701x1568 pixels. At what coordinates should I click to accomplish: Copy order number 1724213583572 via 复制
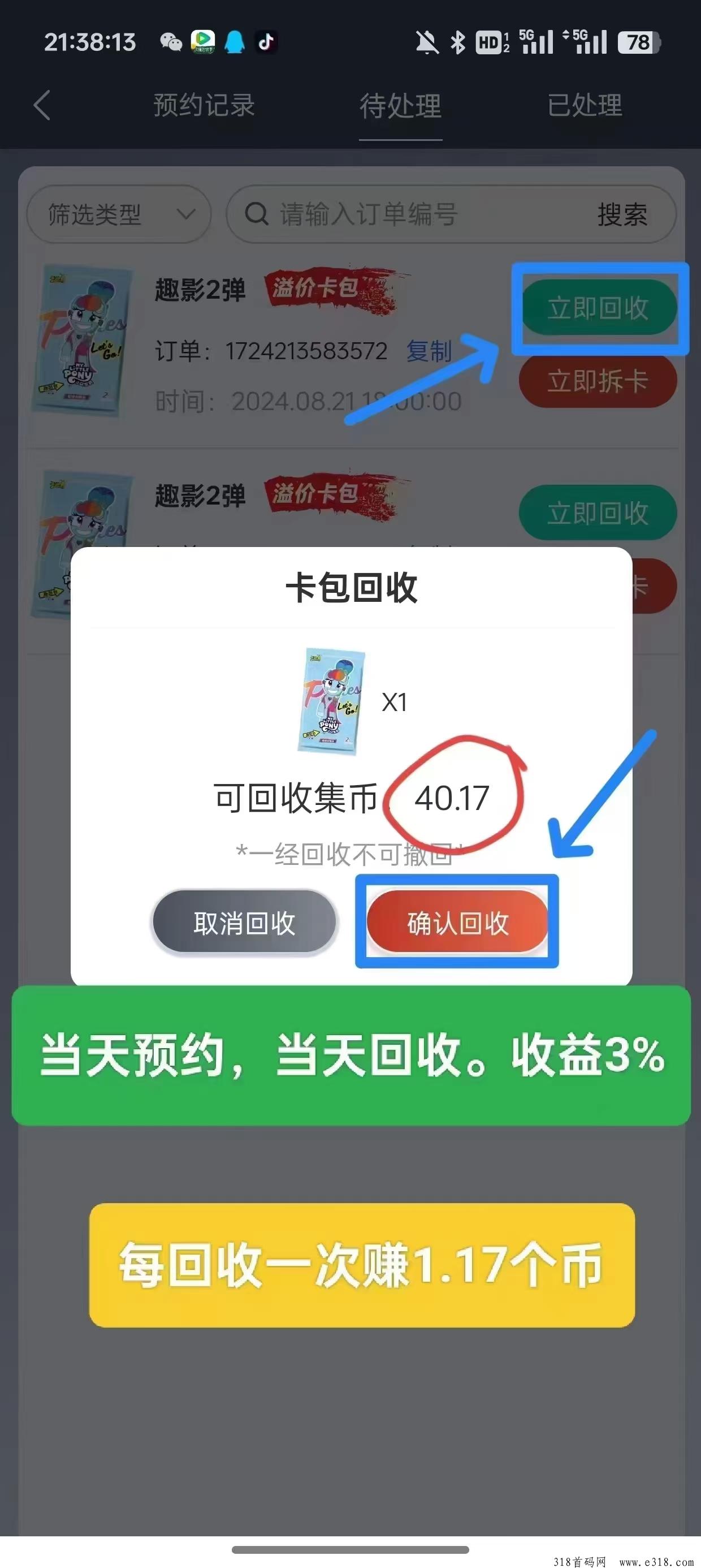point(429,351)
